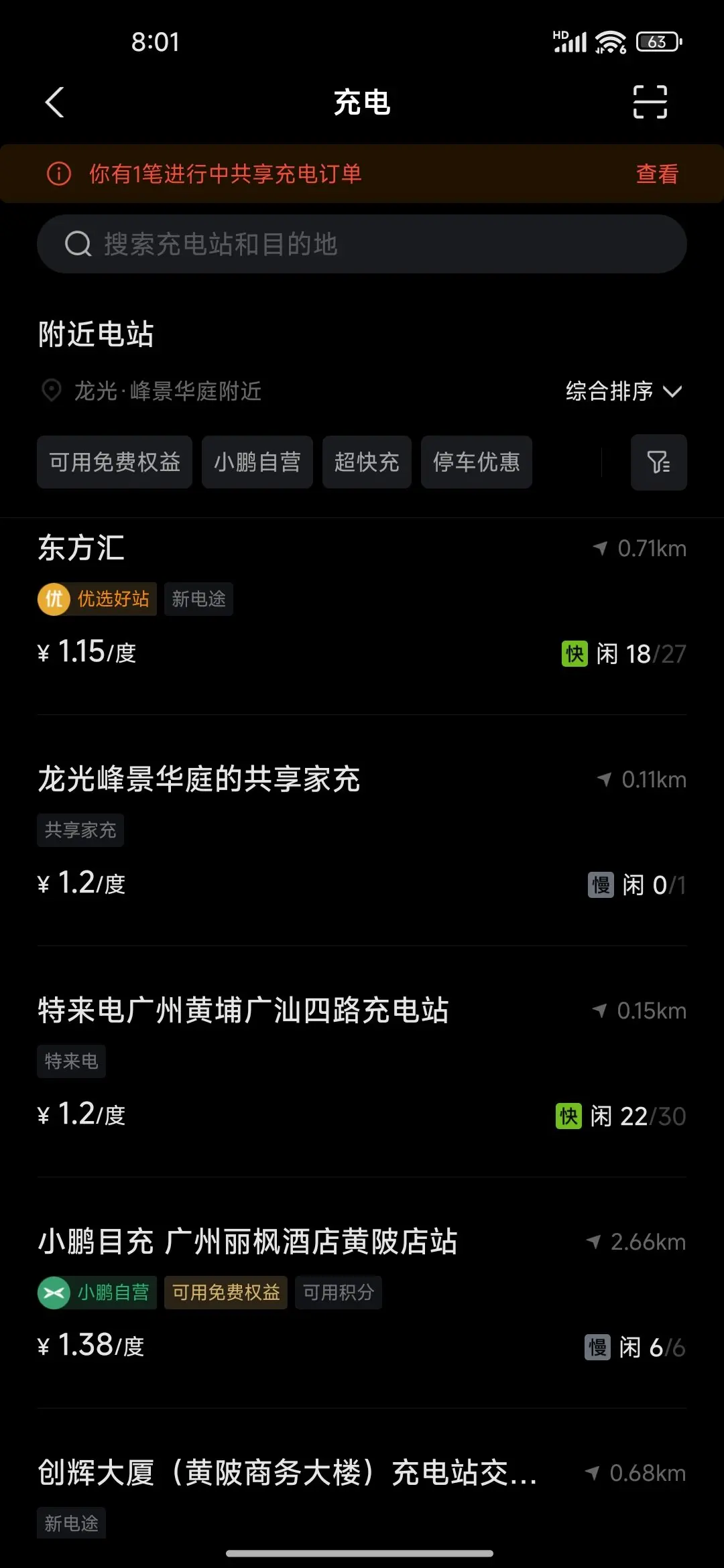724x1568 pixels.
Task: View the ongoing shared charging order (查看)
Action: (x=656, y=174)
